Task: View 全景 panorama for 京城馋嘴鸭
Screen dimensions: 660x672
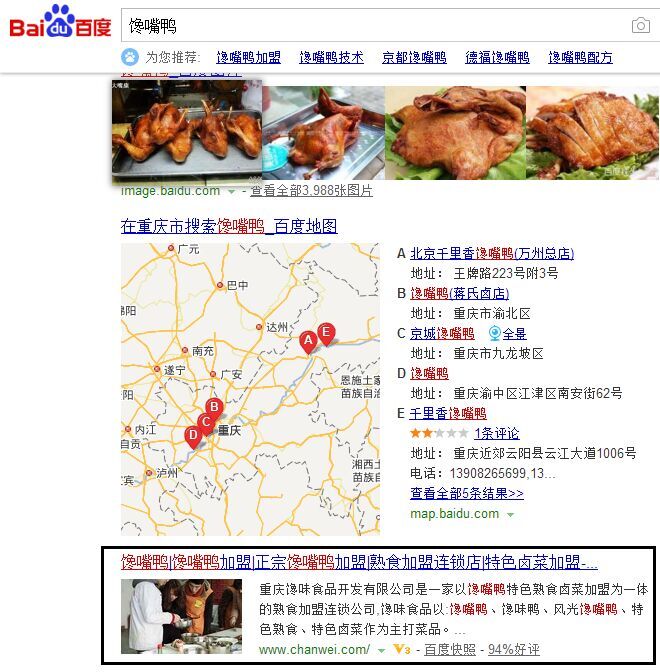Action: click(513, 333)
